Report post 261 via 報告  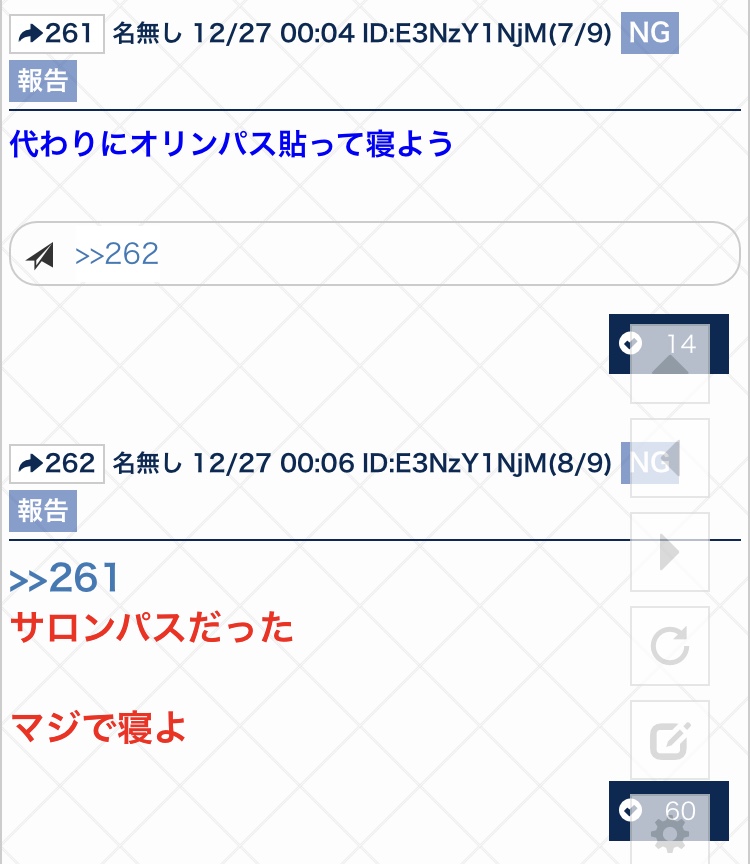[x=42, y=82]
